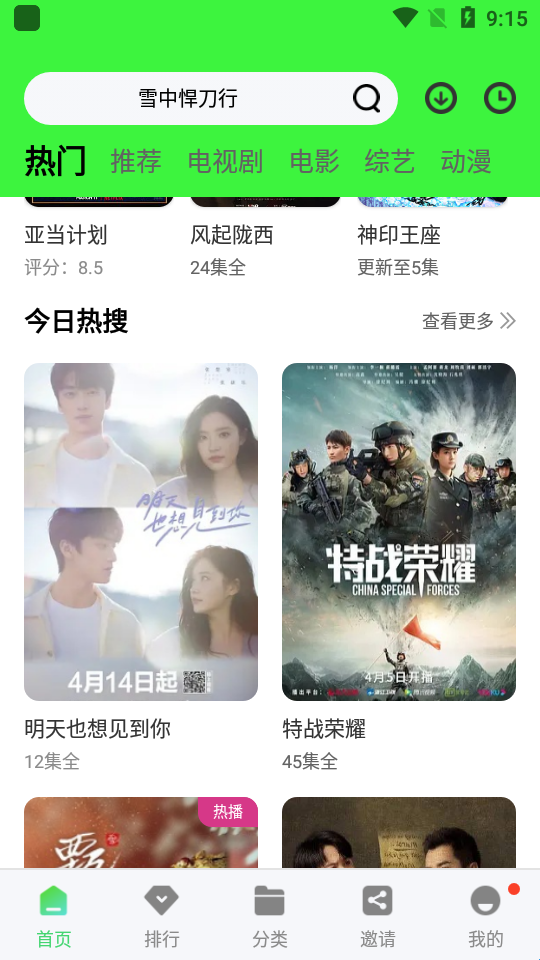Open 查看更多 for 今日热搜

469,321
